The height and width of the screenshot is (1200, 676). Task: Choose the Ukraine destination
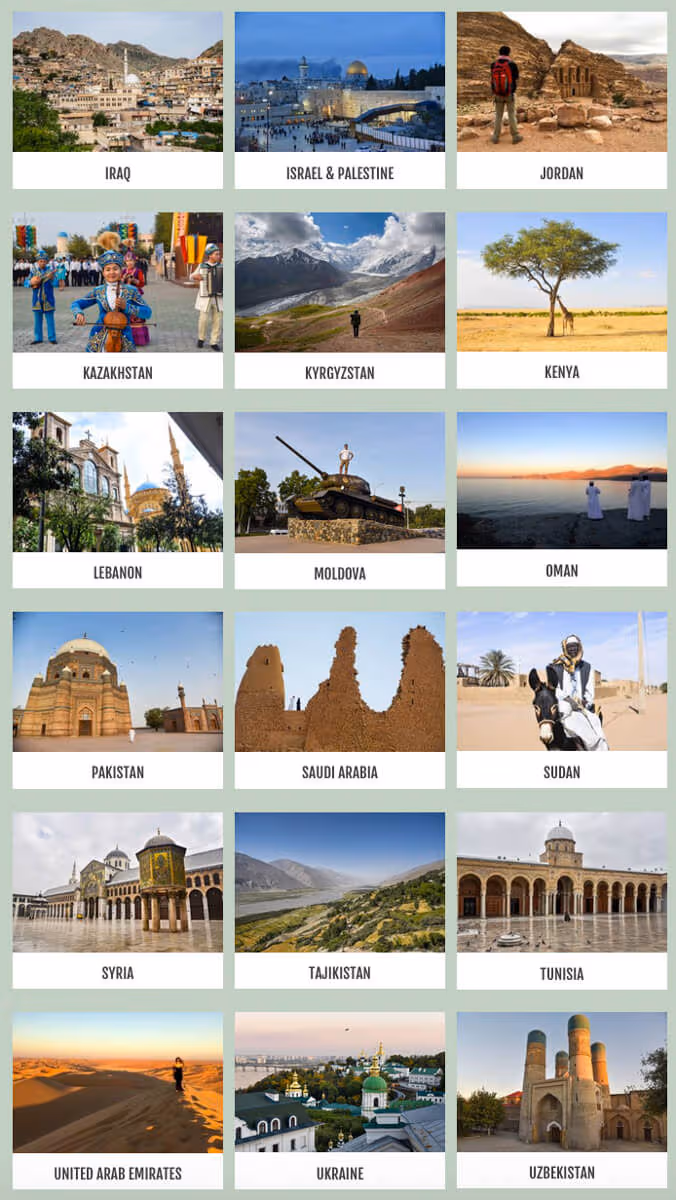pos(340,1100)
